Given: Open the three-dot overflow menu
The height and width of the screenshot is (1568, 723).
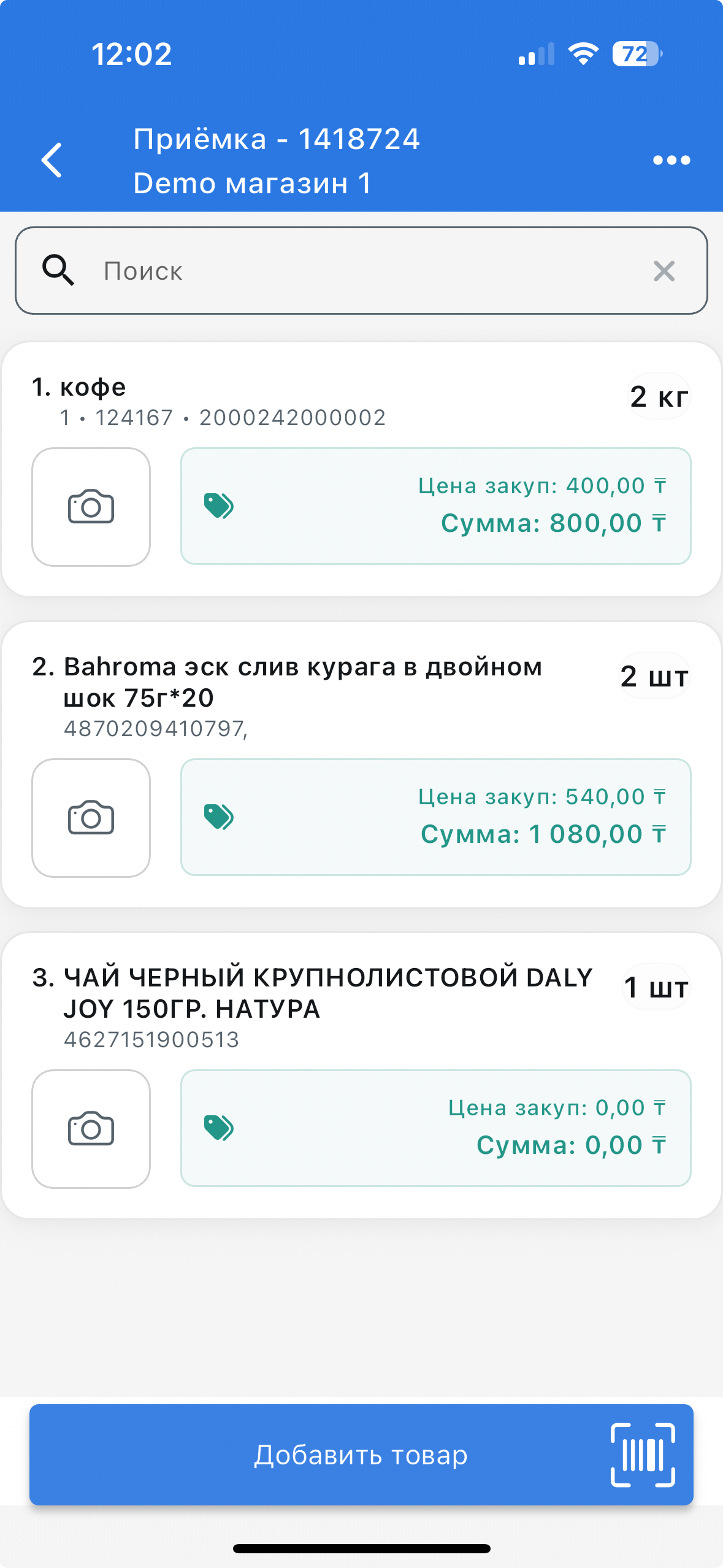Looking at the screenshot, I should click(671, 159).
